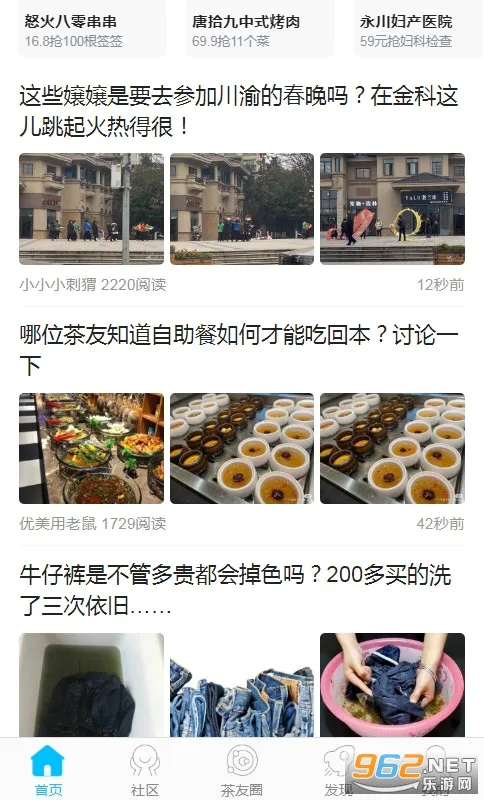View the first buffet photo with salad bowls

(x=91, y=448)
